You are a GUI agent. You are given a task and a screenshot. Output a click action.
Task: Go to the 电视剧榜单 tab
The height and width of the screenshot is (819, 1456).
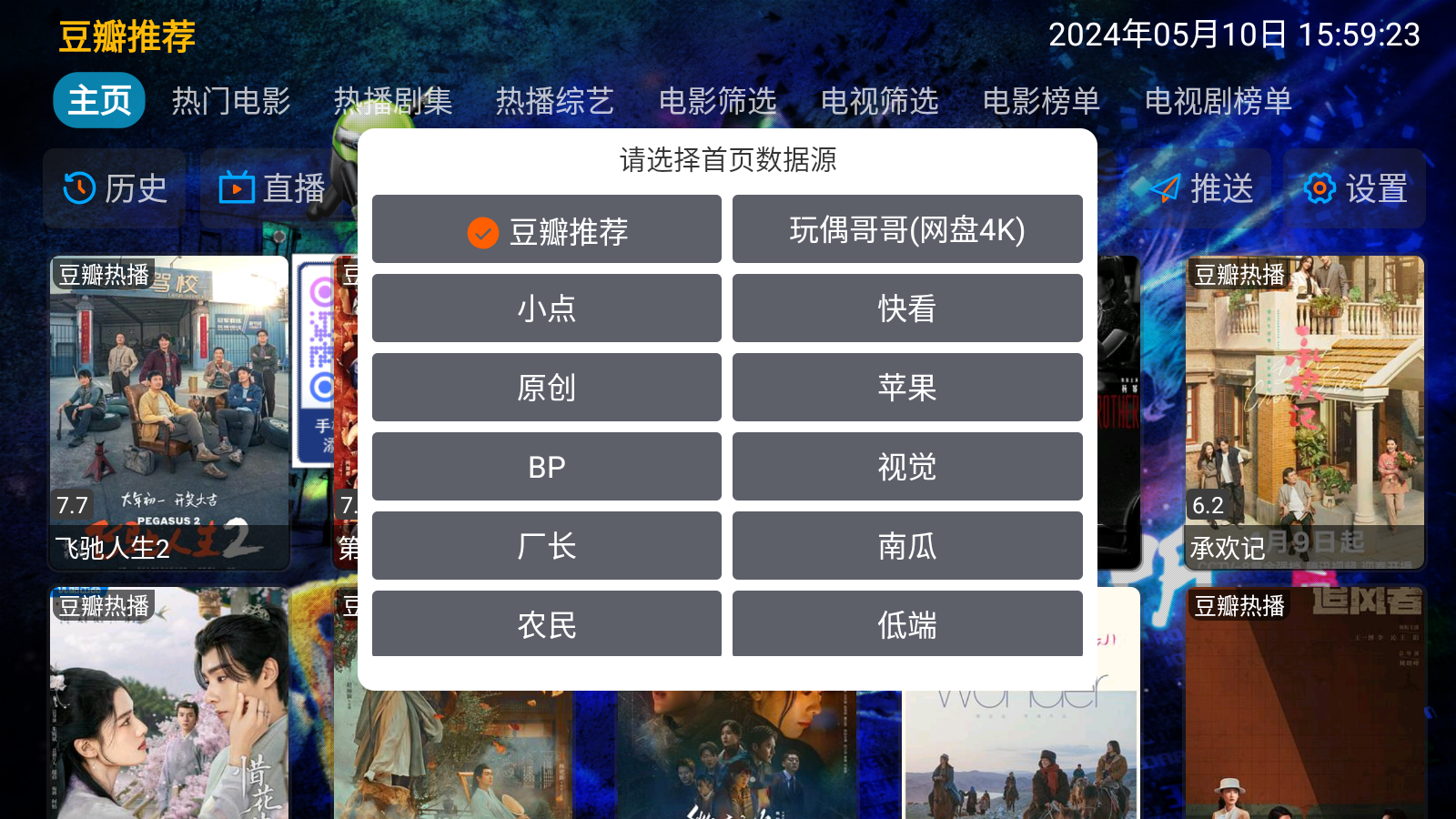tap(1218, 101)
